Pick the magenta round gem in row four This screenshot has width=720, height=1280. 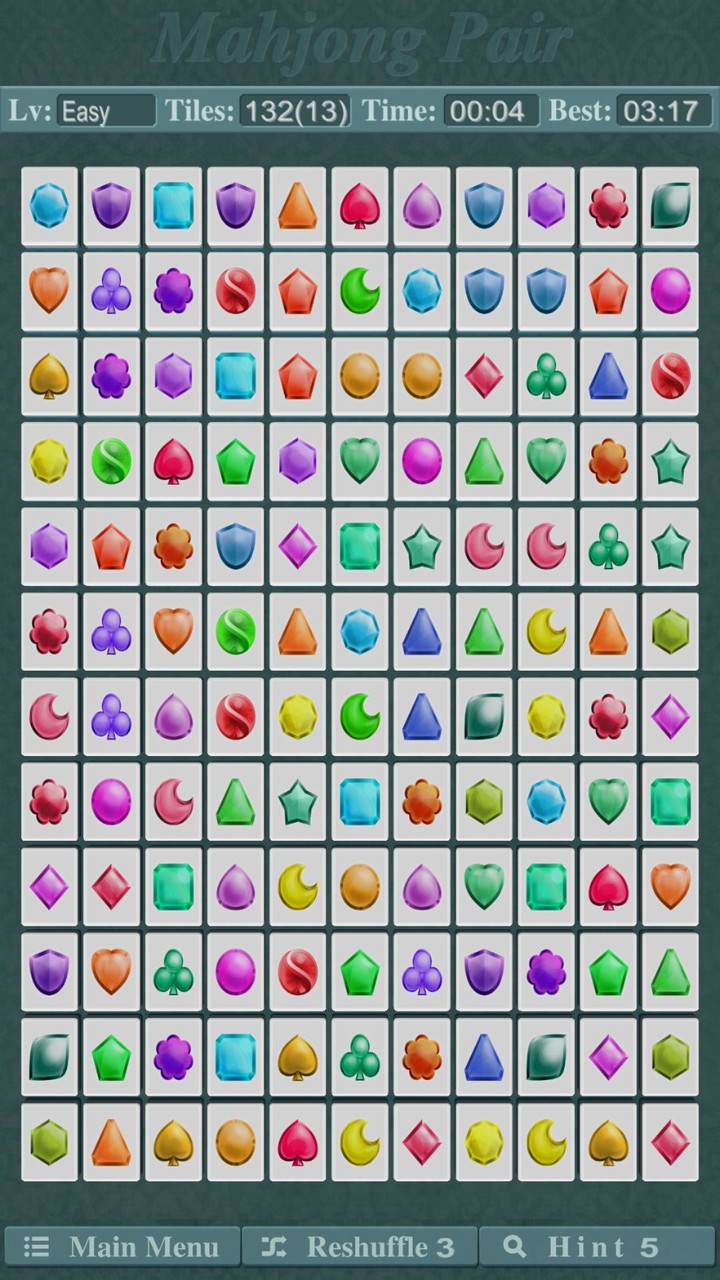pyautogui.click(x=421, y=460)
